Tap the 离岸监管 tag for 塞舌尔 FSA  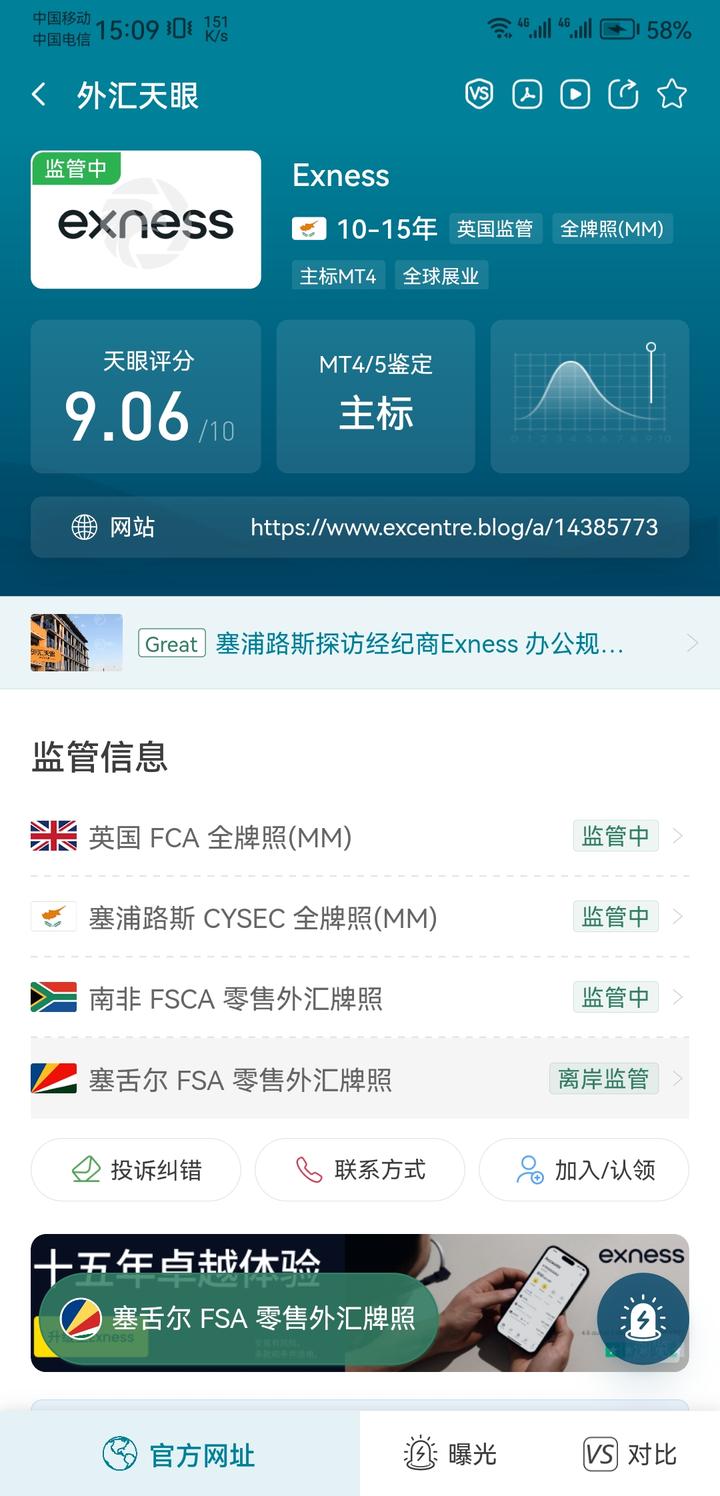(604, 1078)
